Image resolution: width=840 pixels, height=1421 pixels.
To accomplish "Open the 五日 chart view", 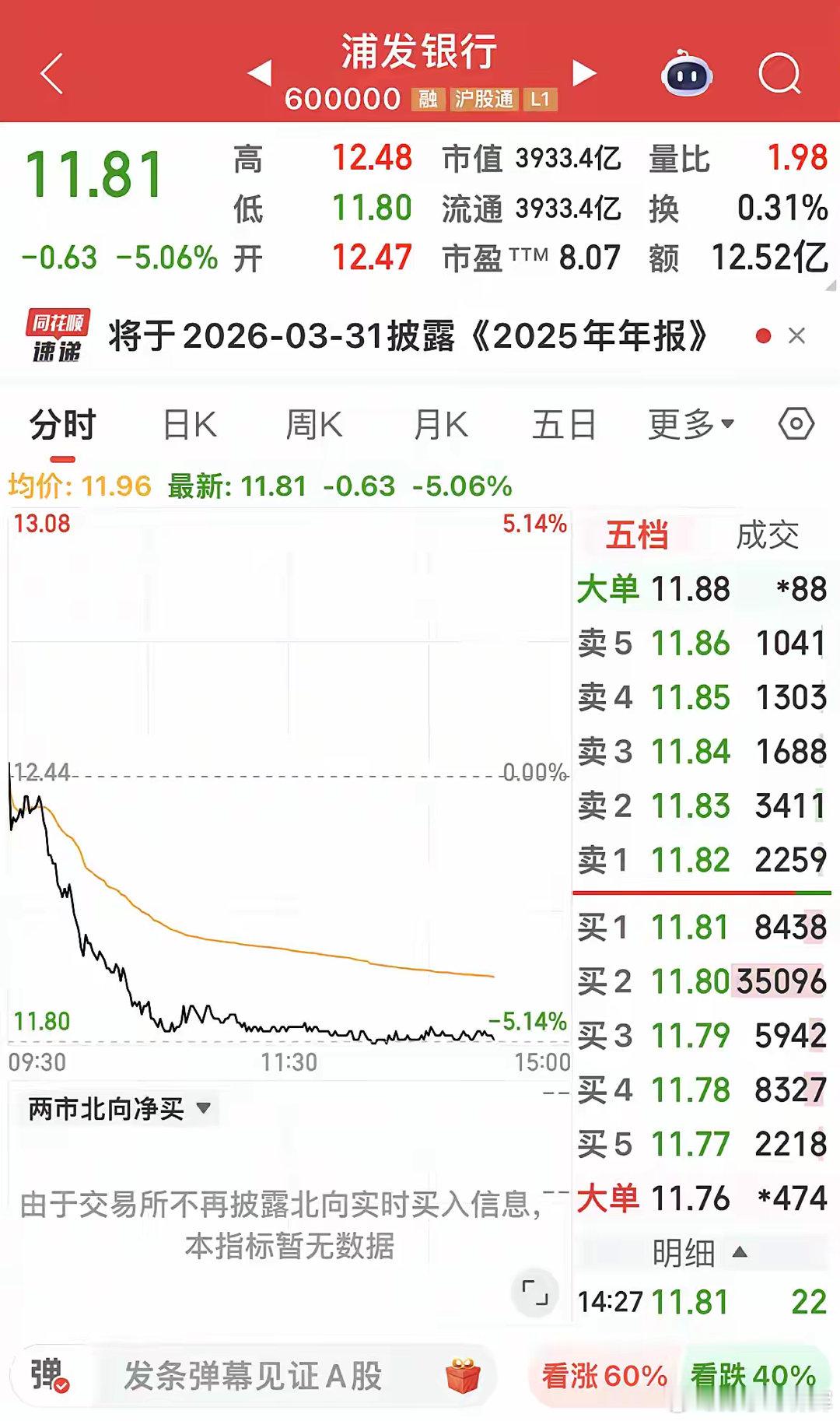I will tap(563, 424).
